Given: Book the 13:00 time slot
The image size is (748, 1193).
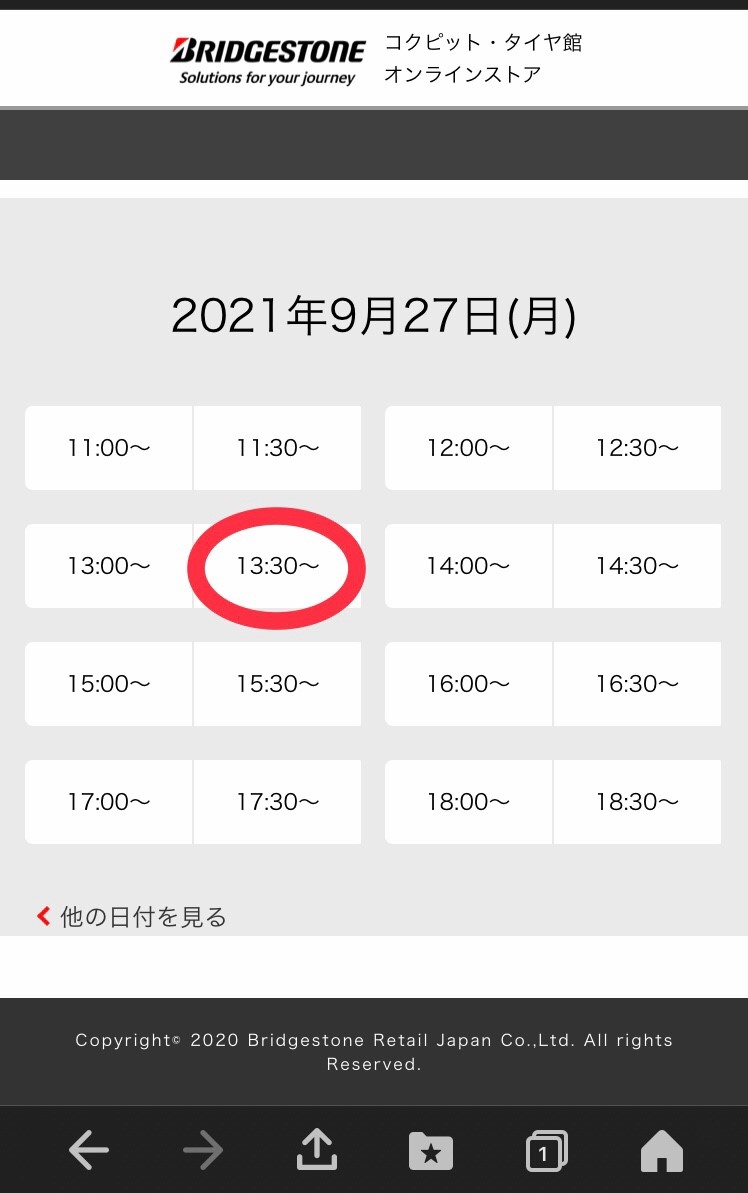Looking at the screenshot, I should click(x=109, y=566).
